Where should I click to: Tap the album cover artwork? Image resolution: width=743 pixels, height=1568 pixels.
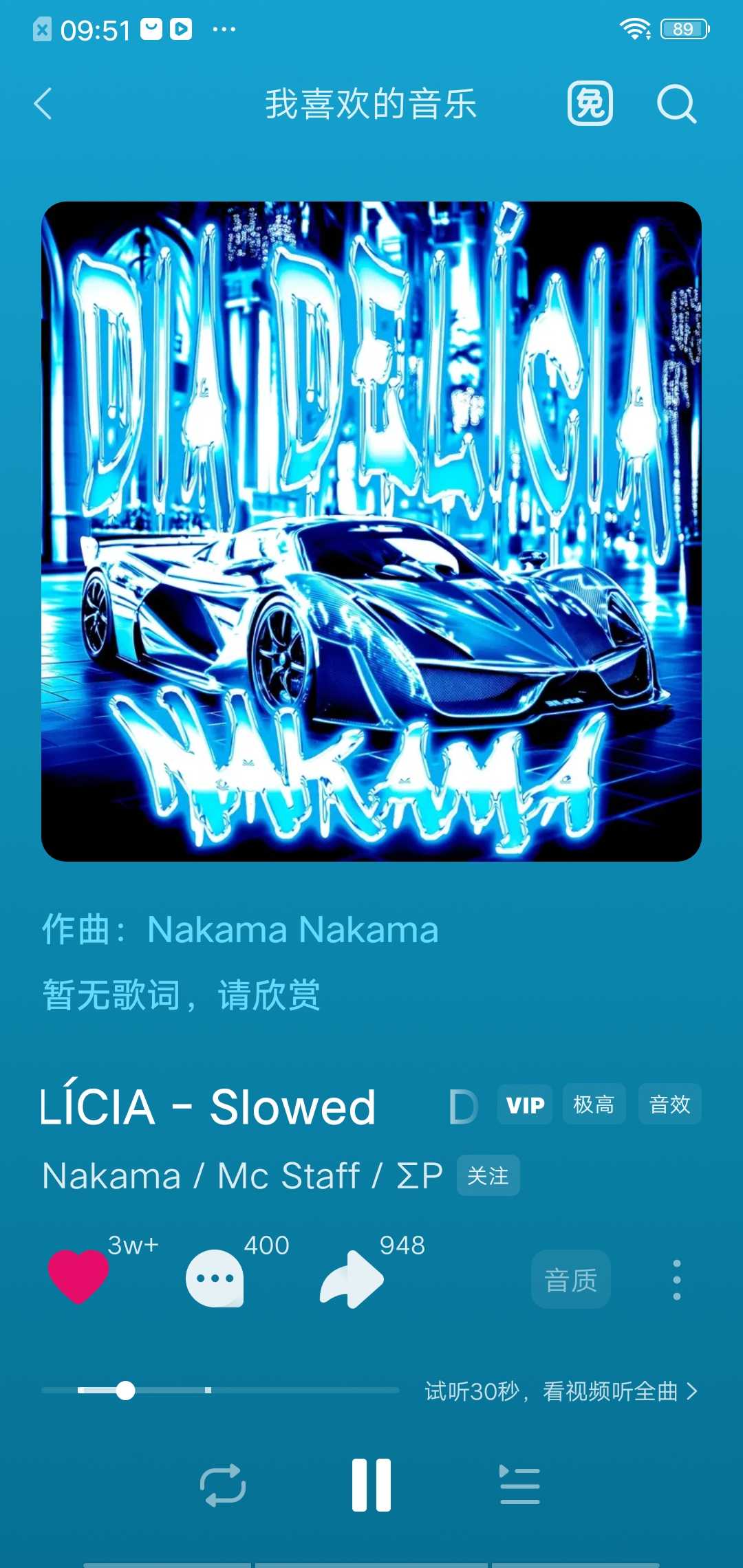tap(371, 531)
